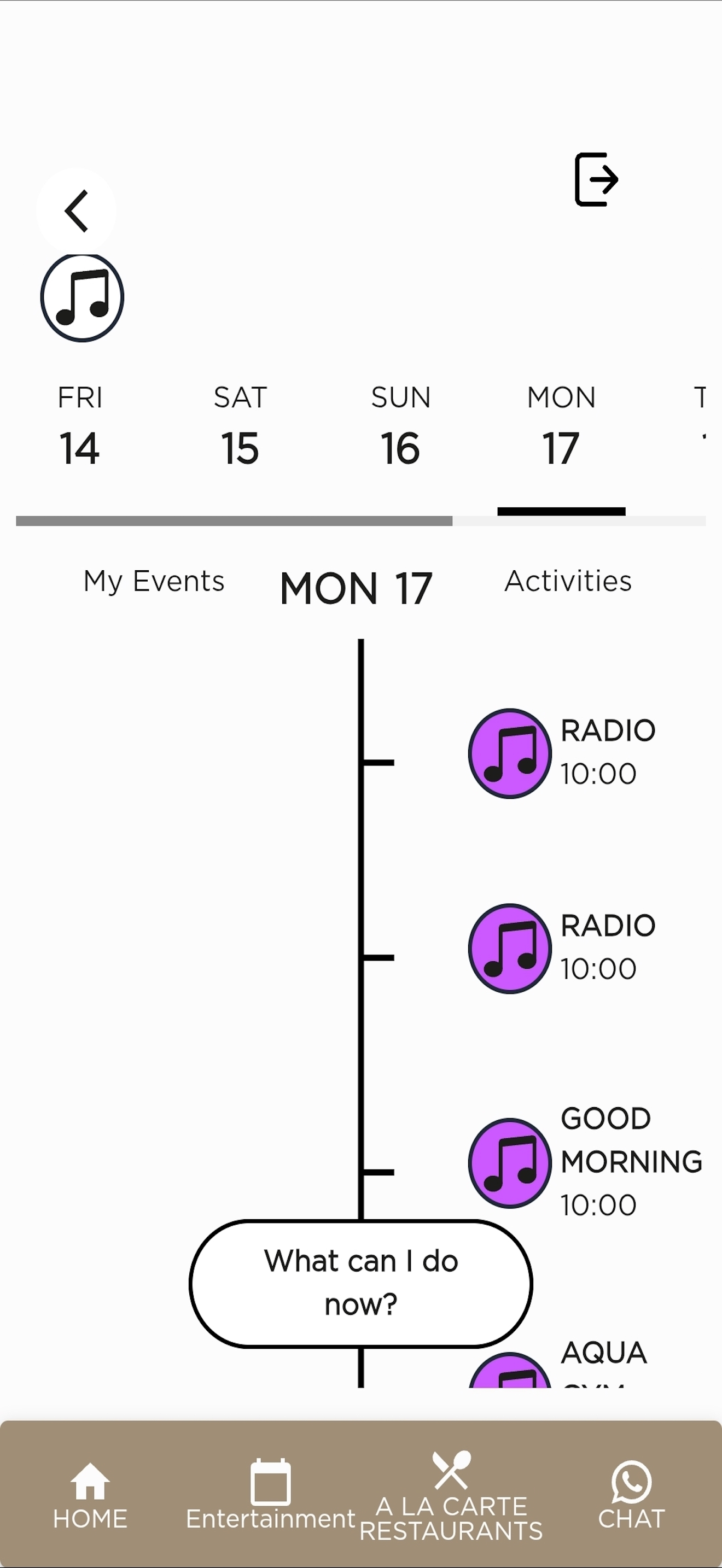Select Monday 17 in the date strip
The image size is (722, 1568).
click(561, 426)
